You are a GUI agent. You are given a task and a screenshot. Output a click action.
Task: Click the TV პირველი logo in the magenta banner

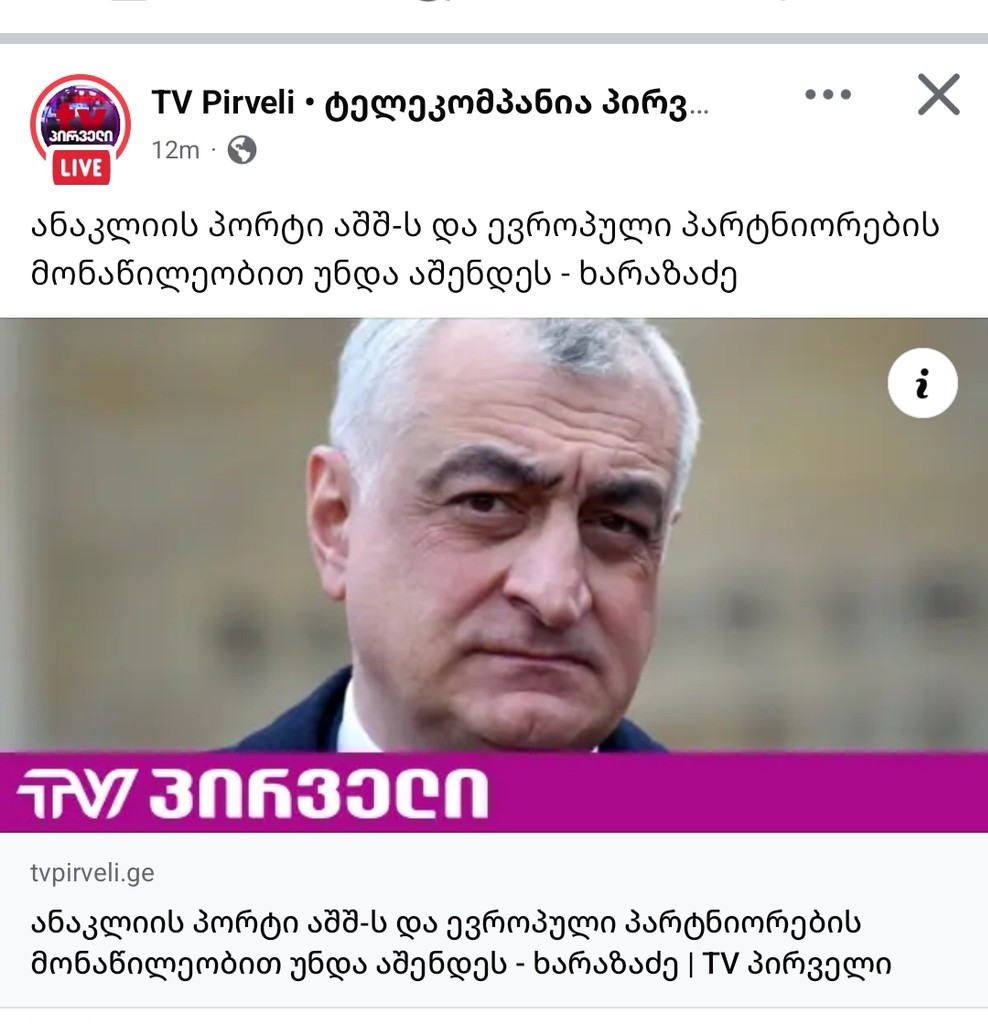[250, 792]
